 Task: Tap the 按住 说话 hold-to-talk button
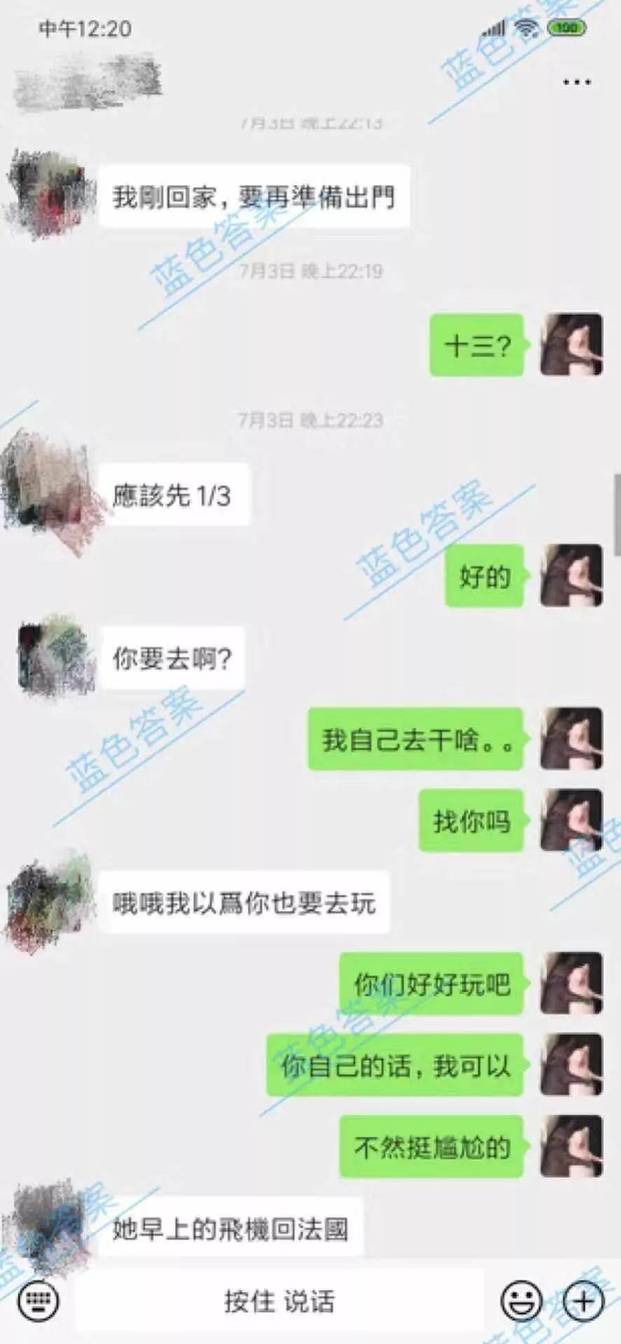tap(279, 1301)
